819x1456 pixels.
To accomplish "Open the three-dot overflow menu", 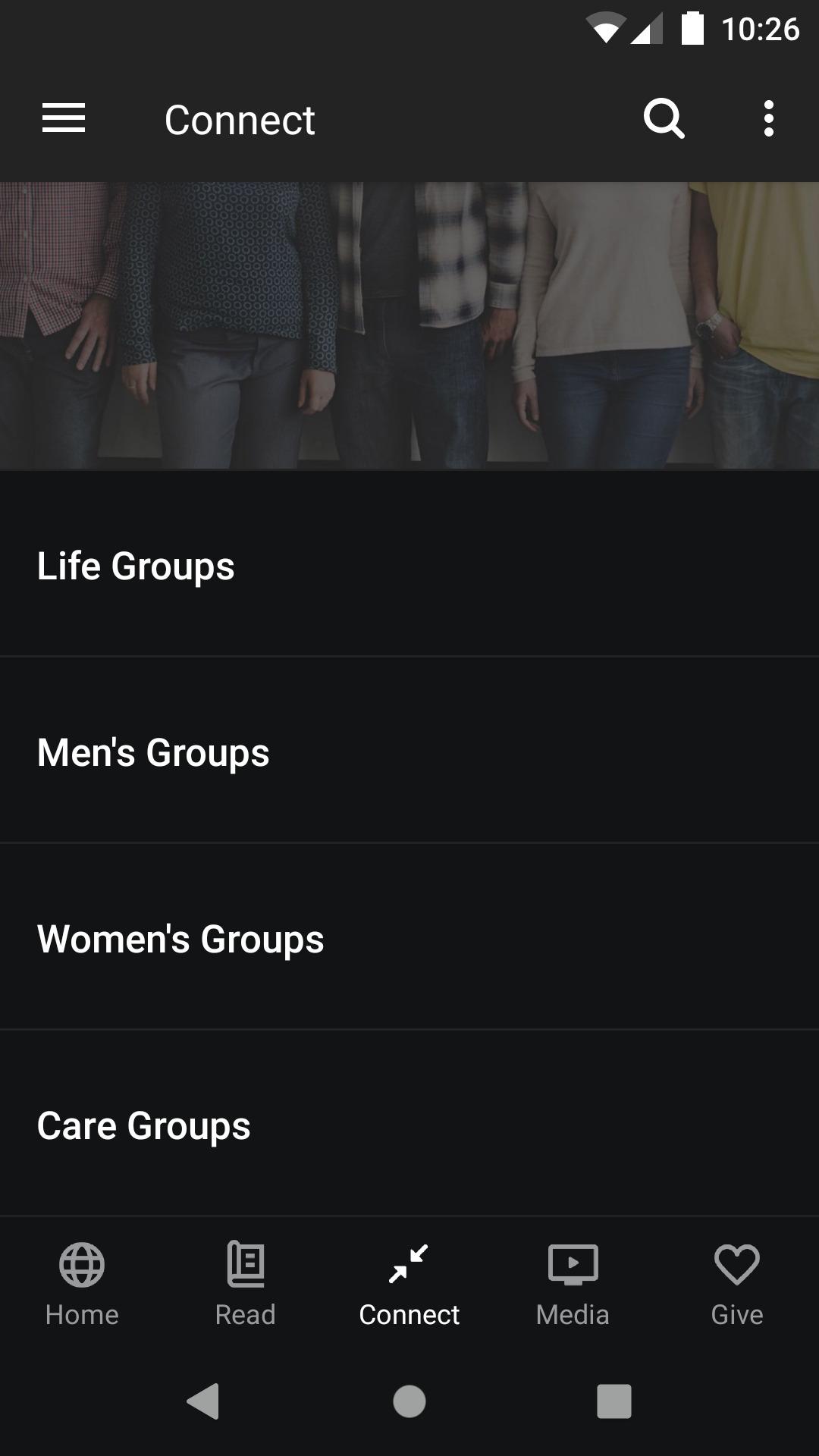I will tap(769, 119).
